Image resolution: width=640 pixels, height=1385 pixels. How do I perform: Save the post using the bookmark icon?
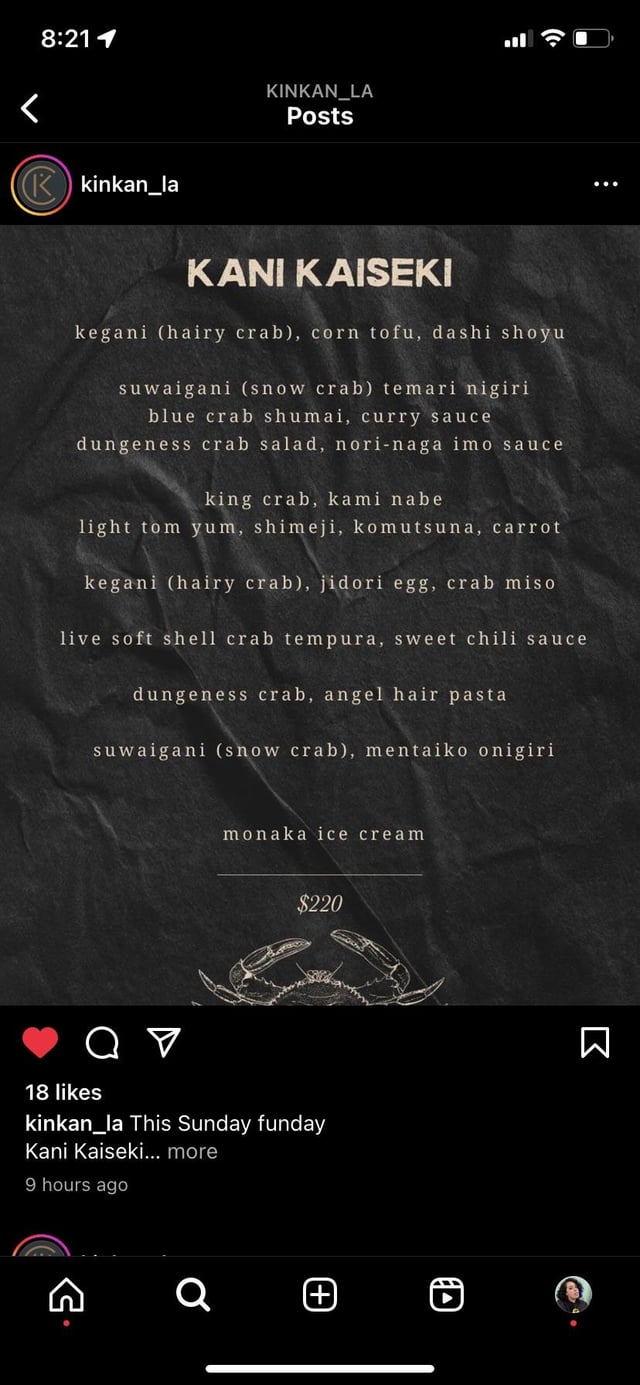594,1043
